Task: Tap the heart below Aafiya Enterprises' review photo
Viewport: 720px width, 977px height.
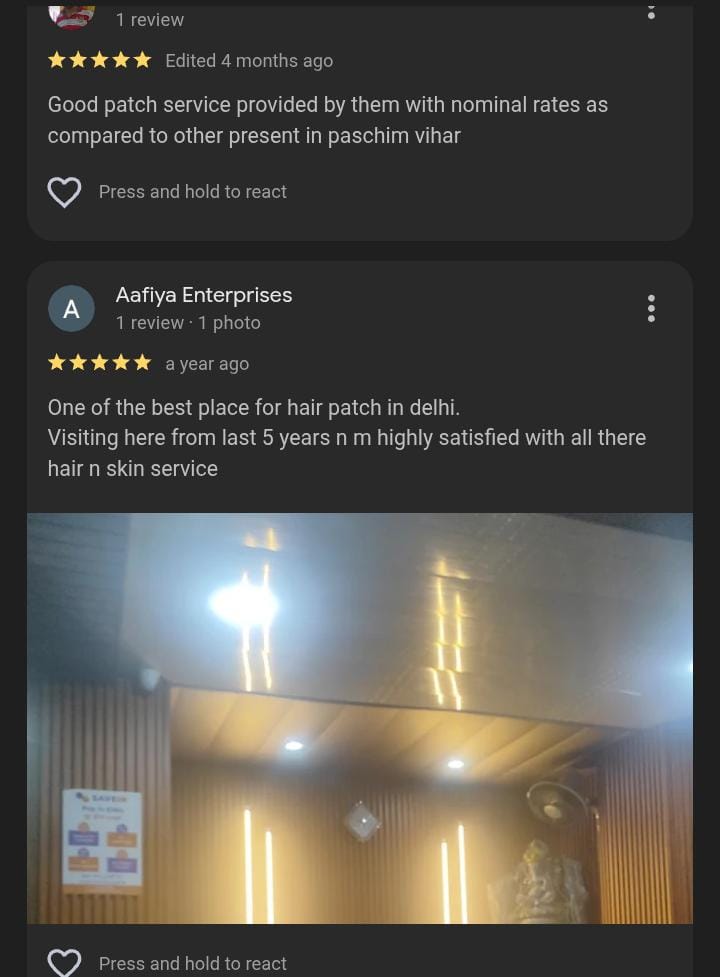Action: tap(64, 963)
